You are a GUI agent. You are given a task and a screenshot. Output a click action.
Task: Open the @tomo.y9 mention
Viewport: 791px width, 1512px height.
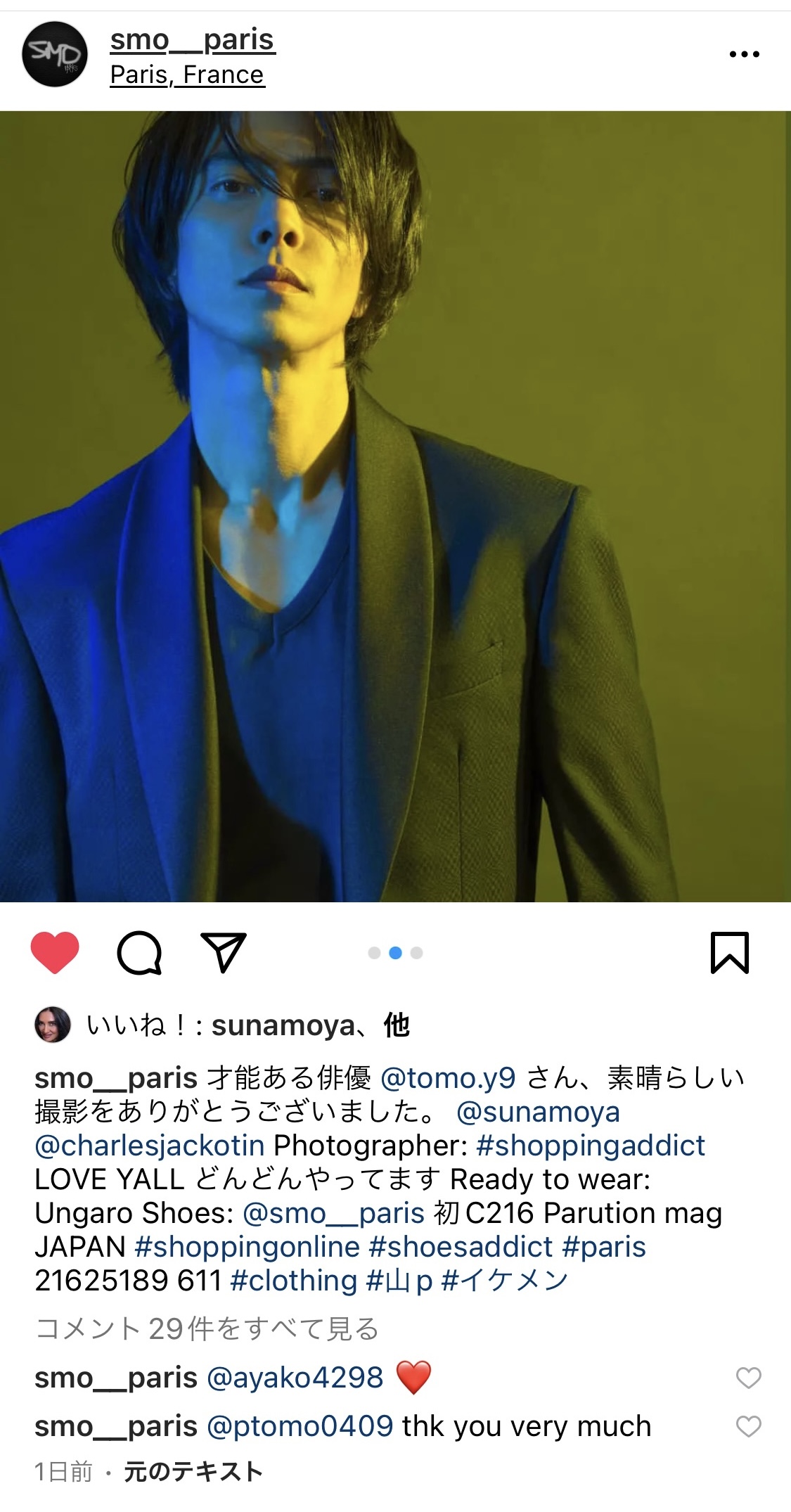(x=448, y=1078)
